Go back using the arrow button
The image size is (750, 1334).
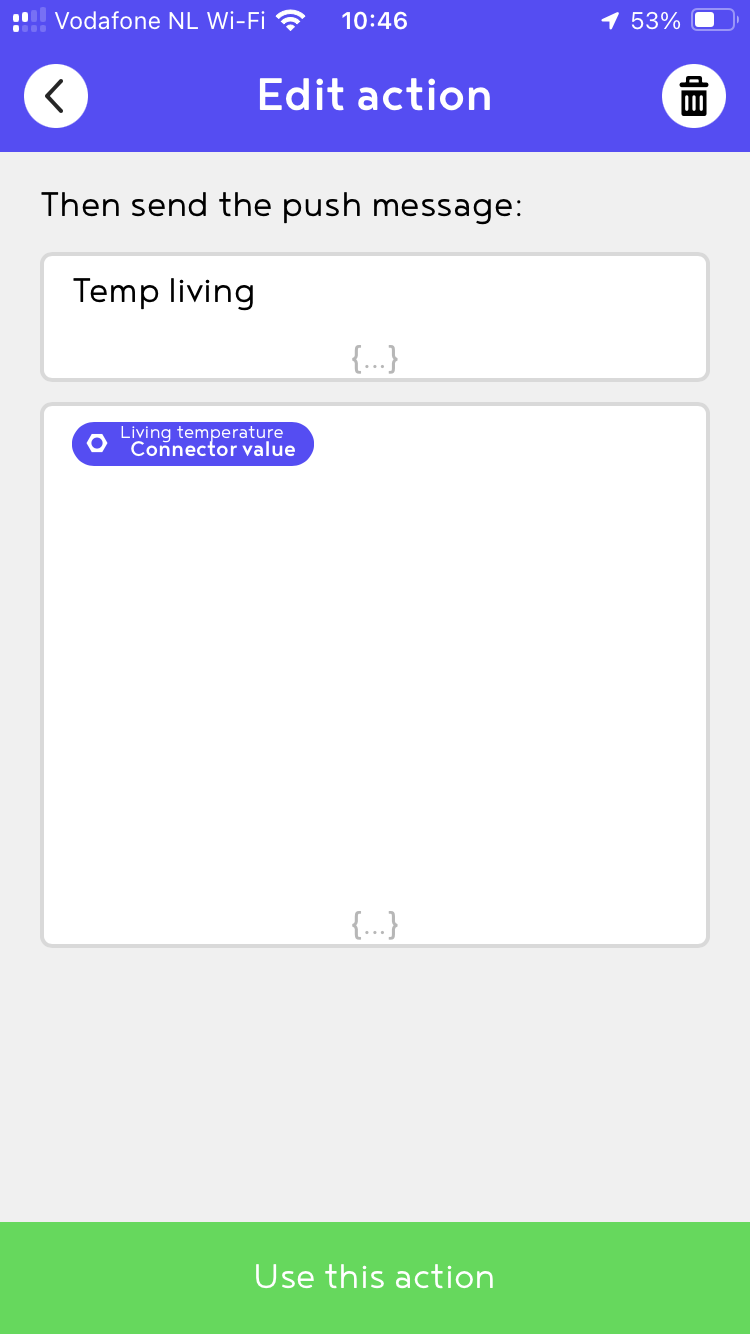click(x=56, y=96)
